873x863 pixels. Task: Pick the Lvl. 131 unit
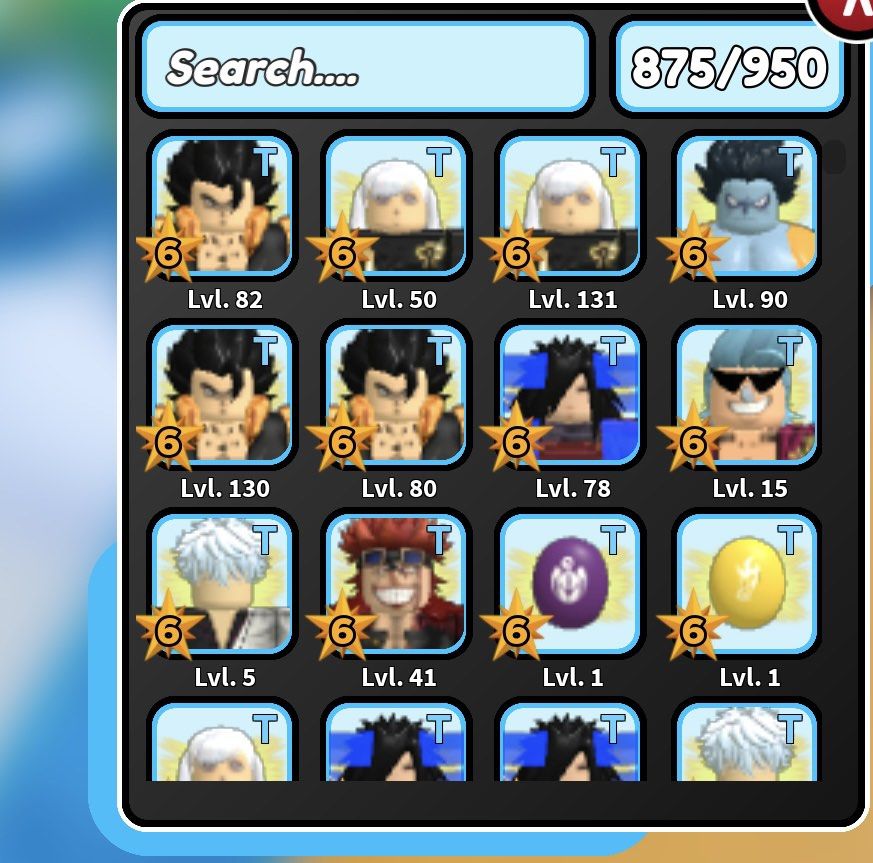(572, 207)
